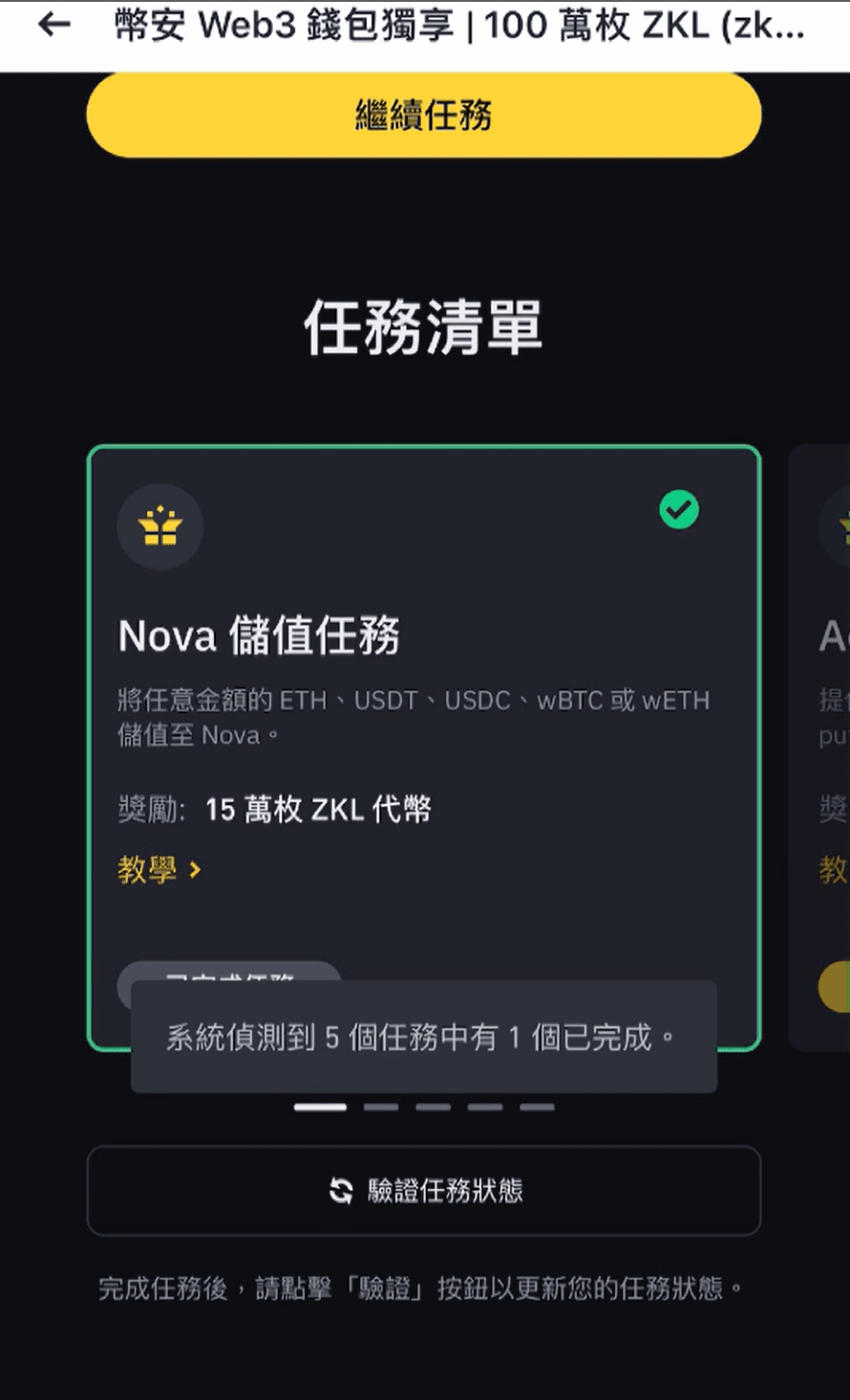Open the Nova 儲值任務 card
Viewport: 850px width, 1400px height.
423,668
